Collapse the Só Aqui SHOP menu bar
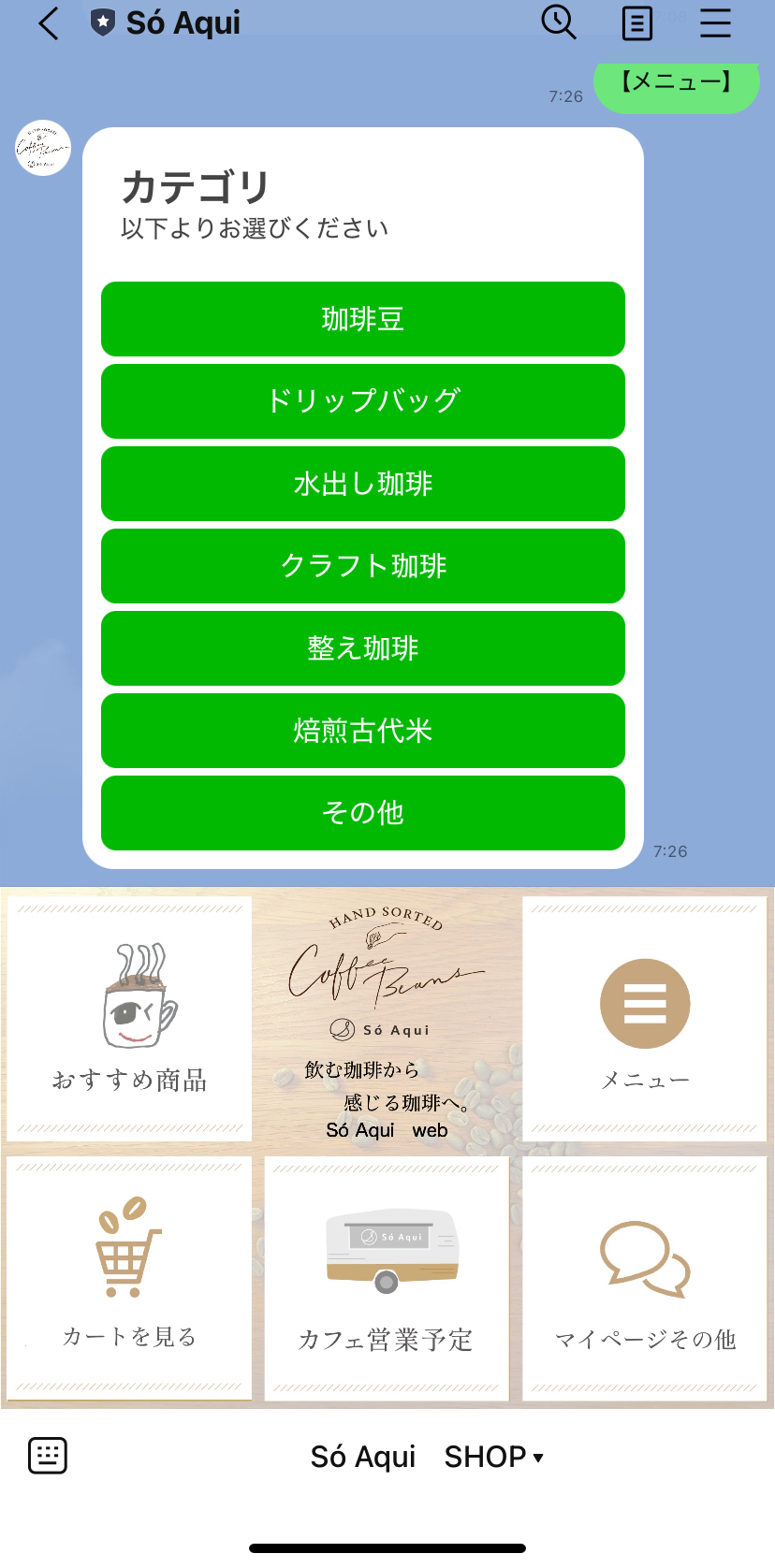Screen dimensions: 775x1568 427,1457
